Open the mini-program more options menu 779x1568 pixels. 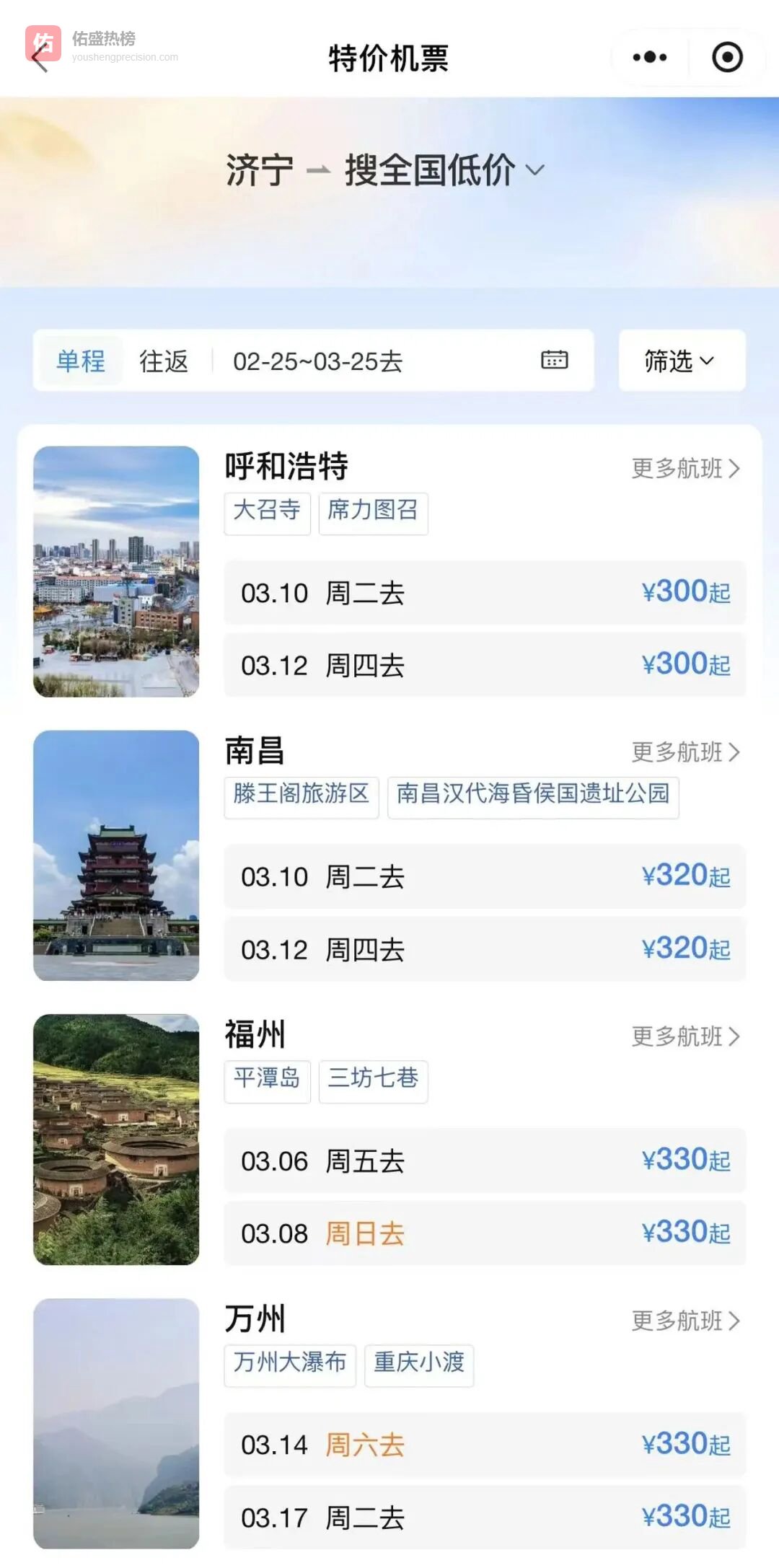tap(649, 58)
